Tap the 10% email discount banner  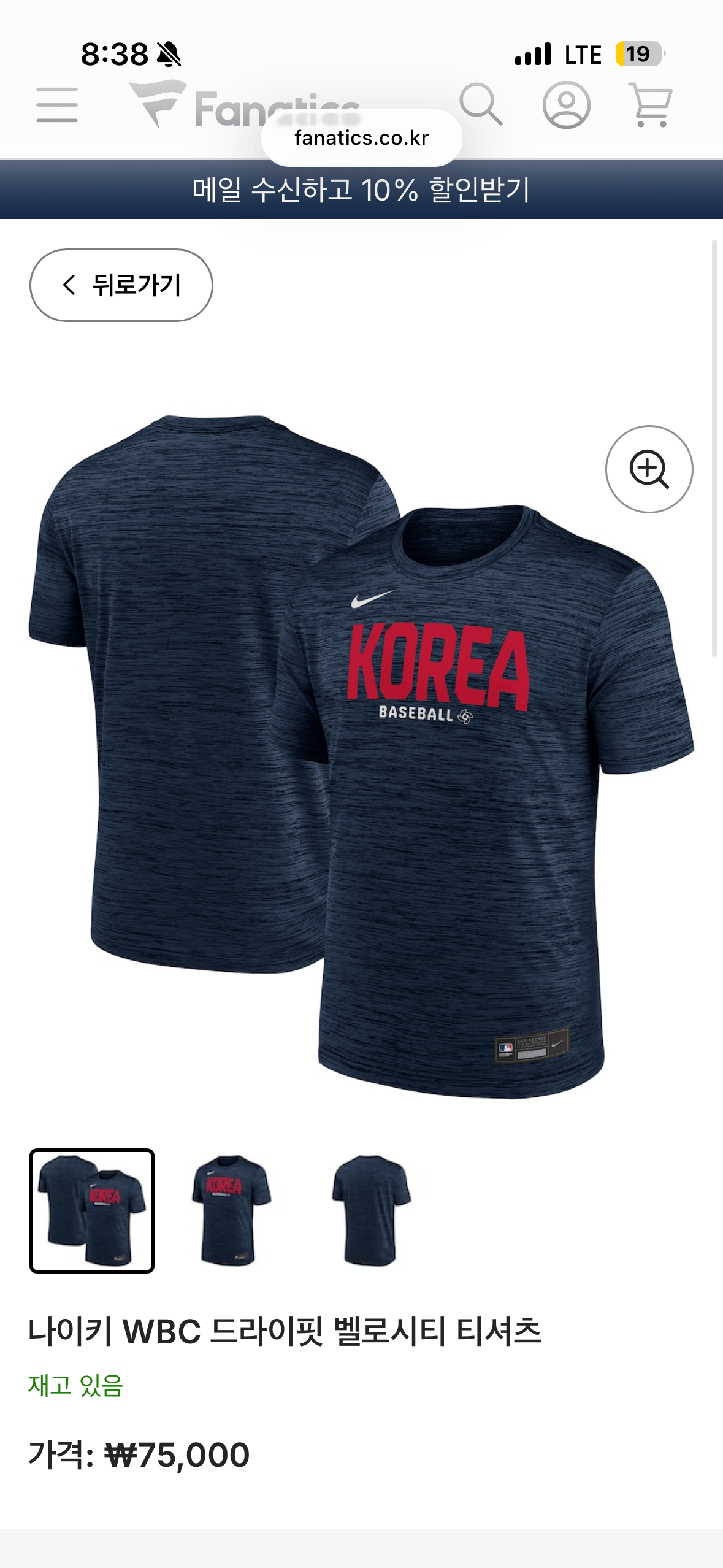point(361,190)
